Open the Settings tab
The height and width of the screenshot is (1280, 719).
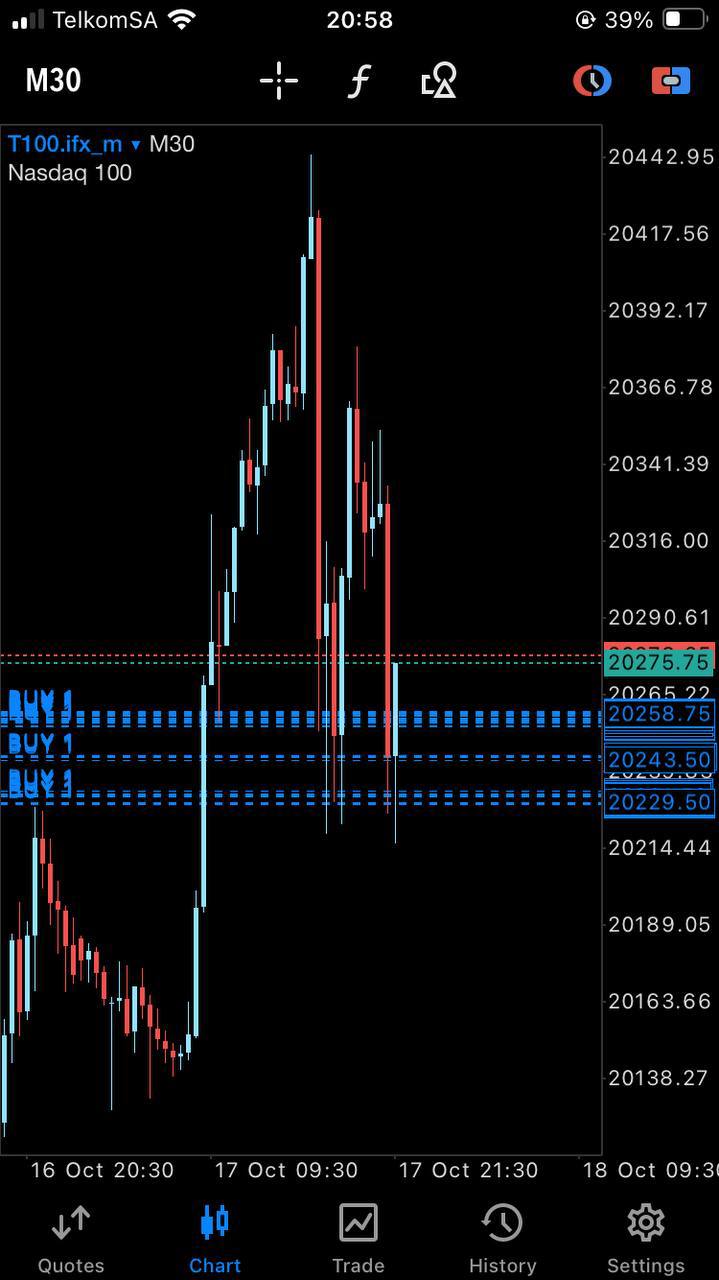[646, 1238]
